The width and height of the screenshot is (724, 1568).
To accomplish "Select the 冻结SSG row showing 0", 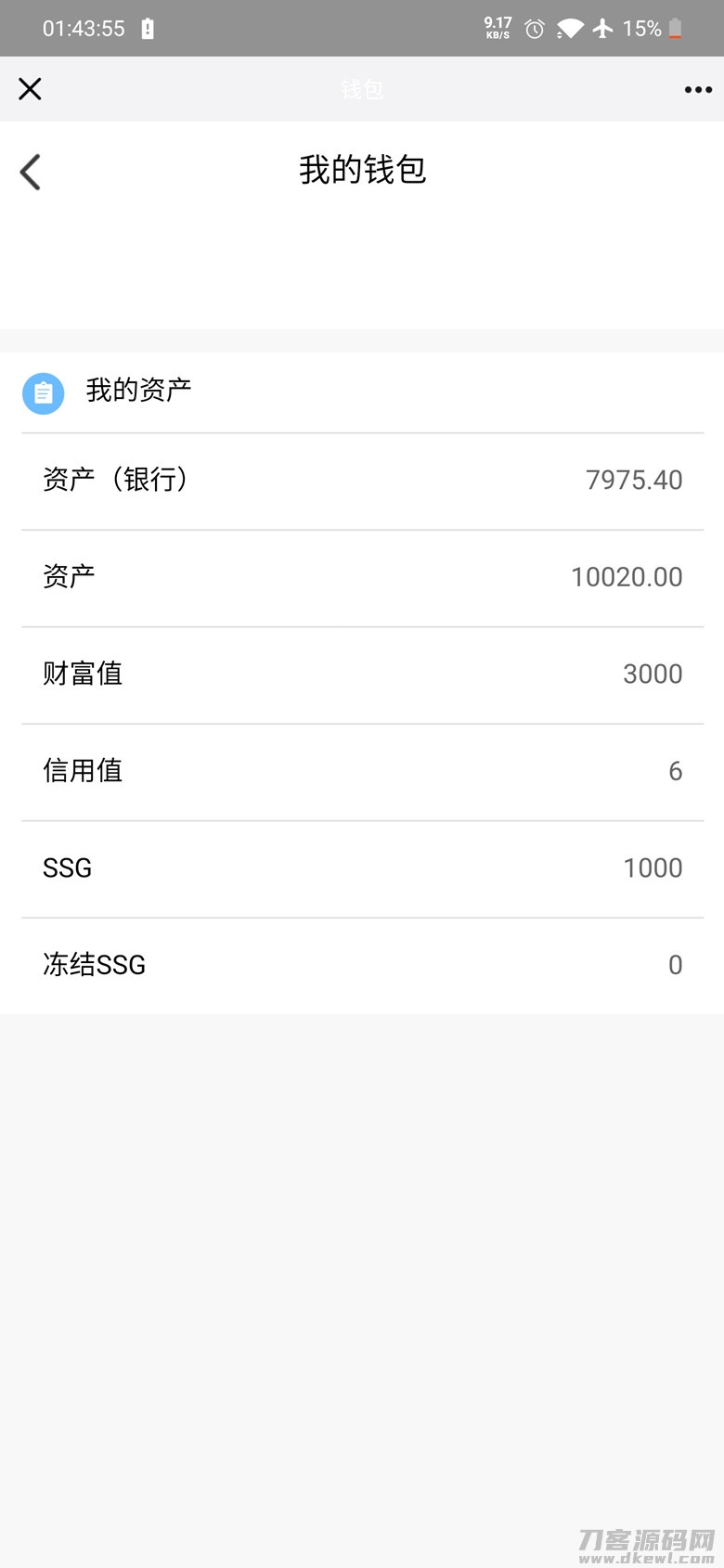I will [362, 965].
